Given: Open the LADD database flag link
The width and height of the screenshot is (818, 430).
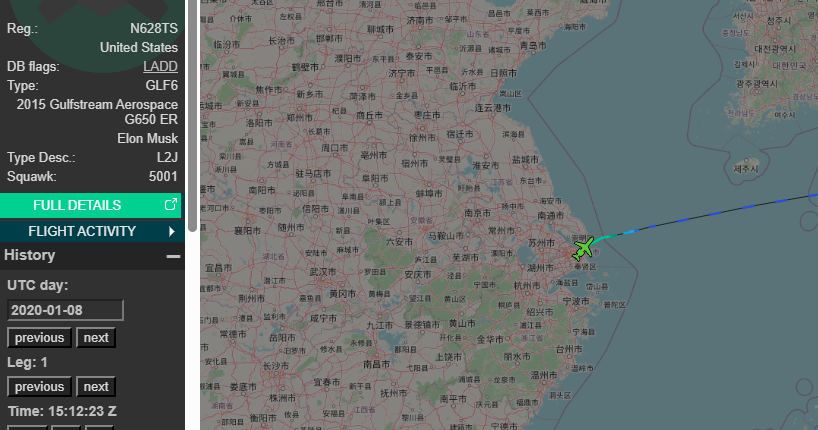Looking at the screenshot, I should click(x=160, y=67).
